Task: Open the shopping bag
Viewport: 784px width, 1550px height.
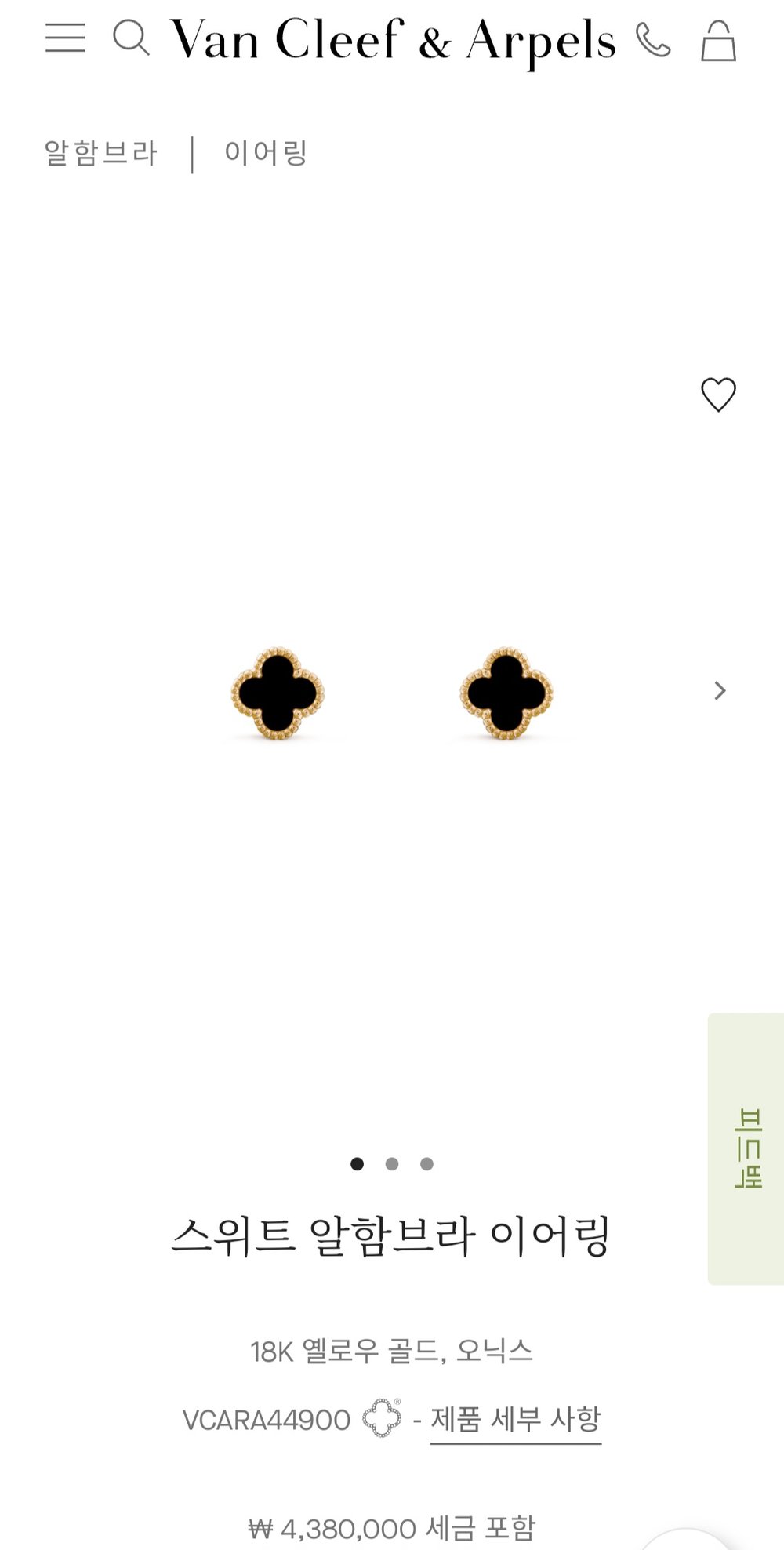Action: point(718,41)
